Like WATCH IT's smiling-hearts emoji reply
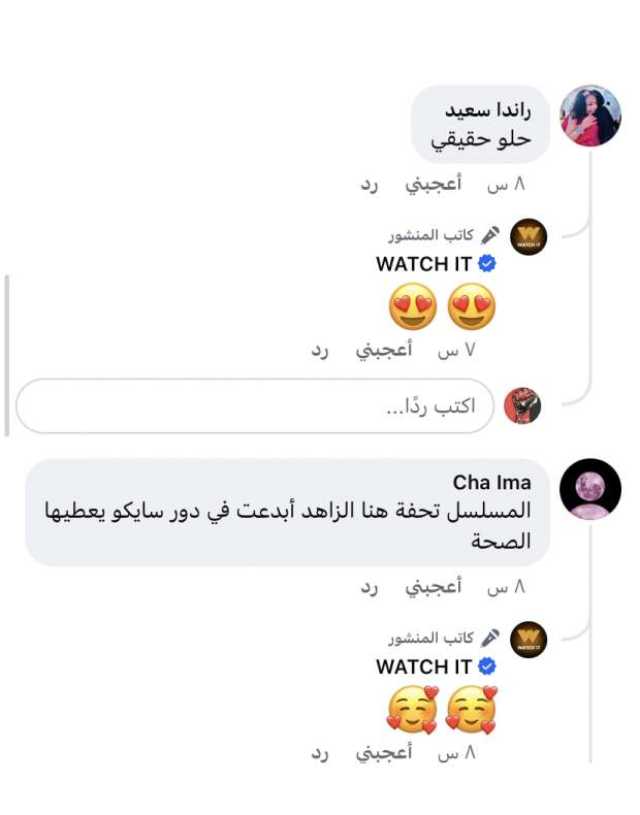Viewport: 640px width, 815px height. [384, 753]
